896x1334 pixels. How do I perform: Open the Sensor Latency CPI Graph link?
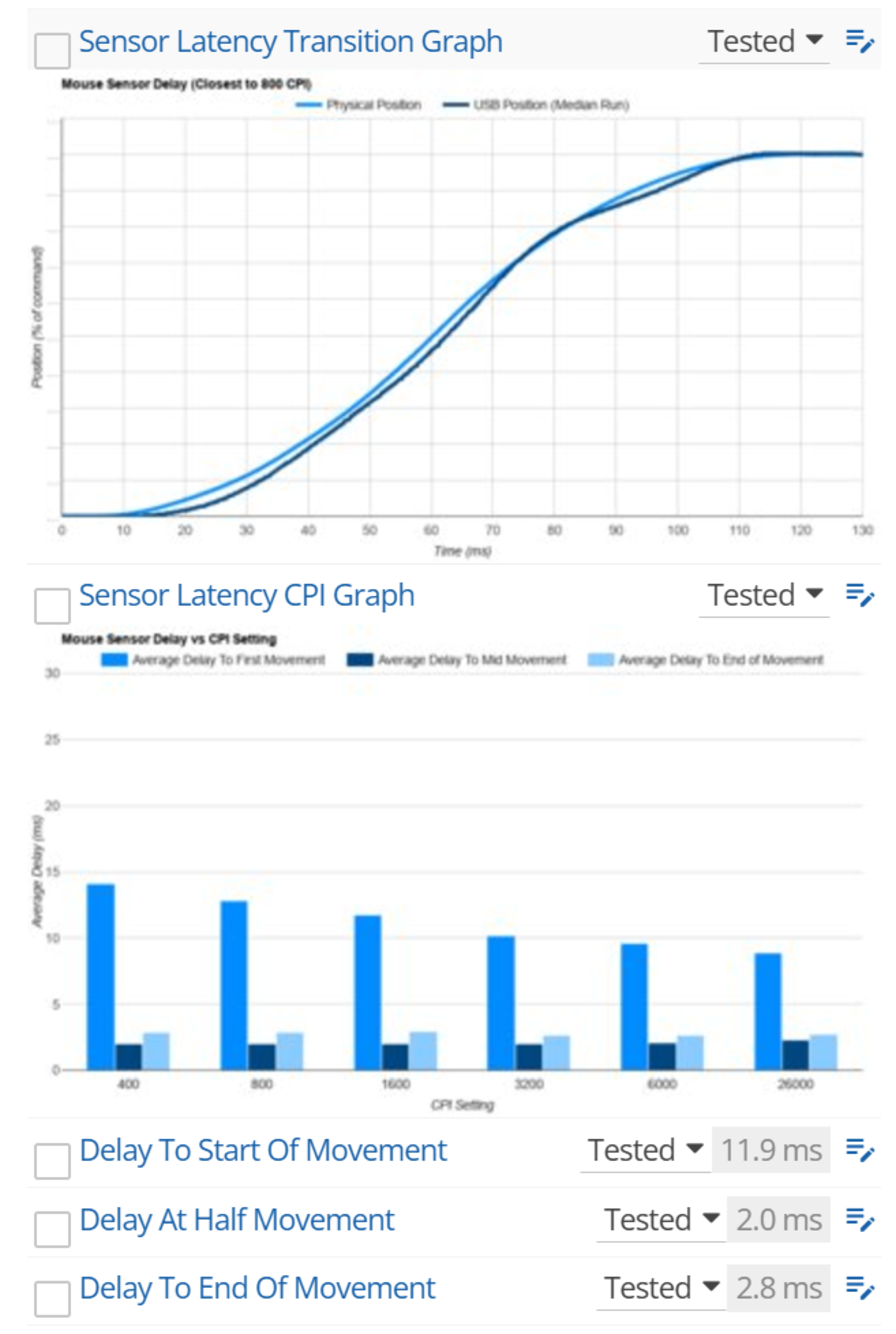pyautogui.click(x=246, y=596)
